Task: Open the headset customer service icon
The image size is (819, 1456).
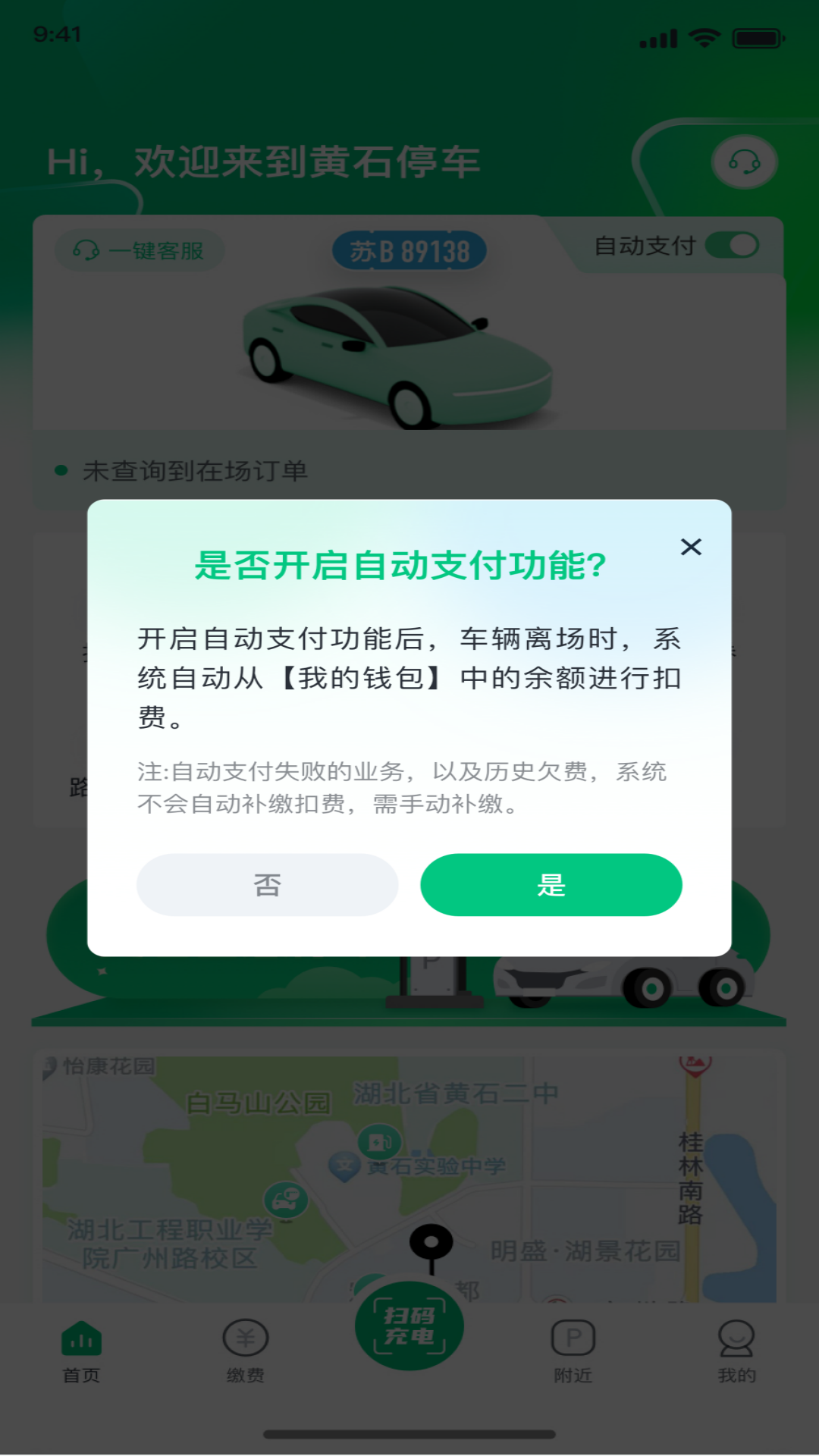Action: click(x=745, y=162)
